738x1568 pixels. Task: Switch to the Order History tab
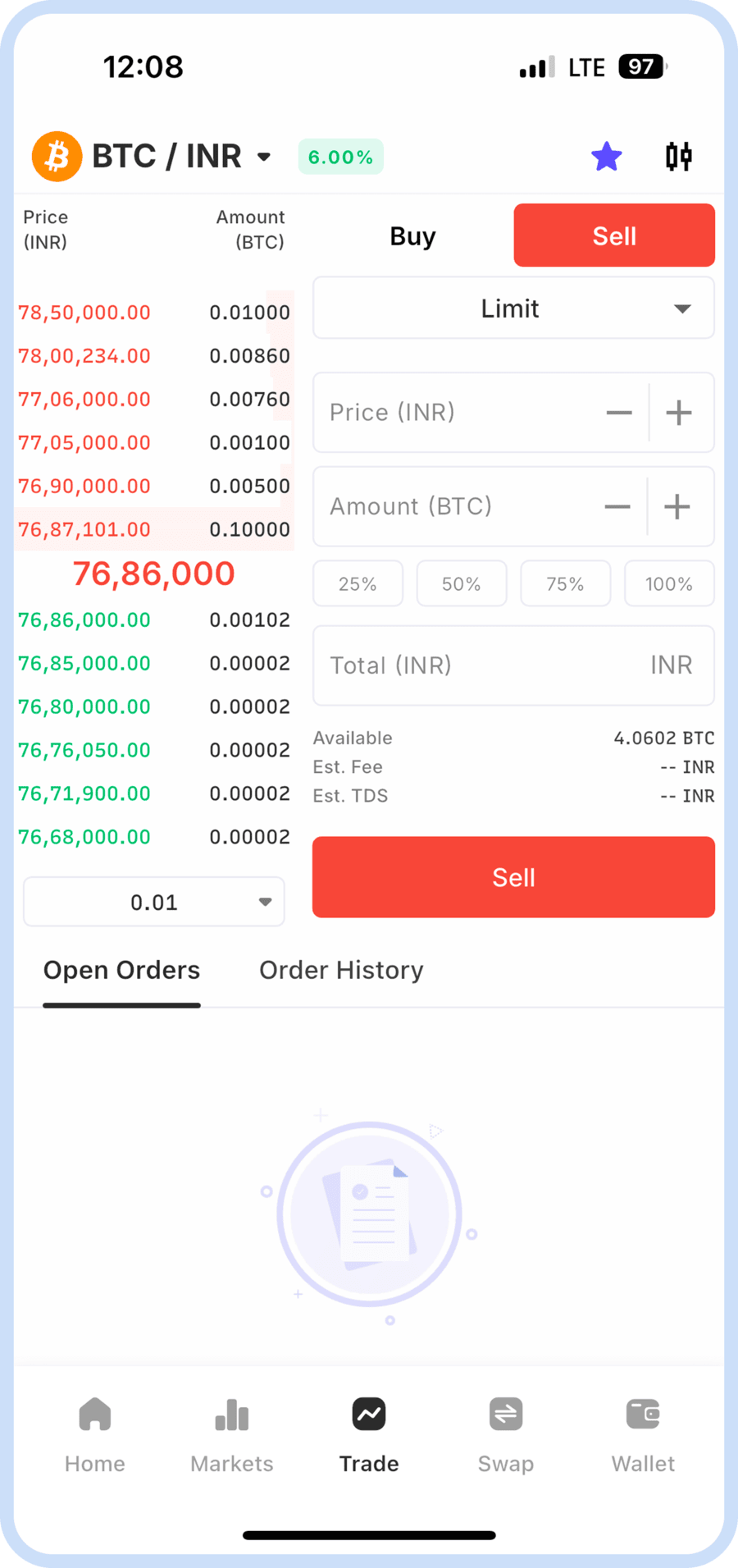(x=341, y=970)
